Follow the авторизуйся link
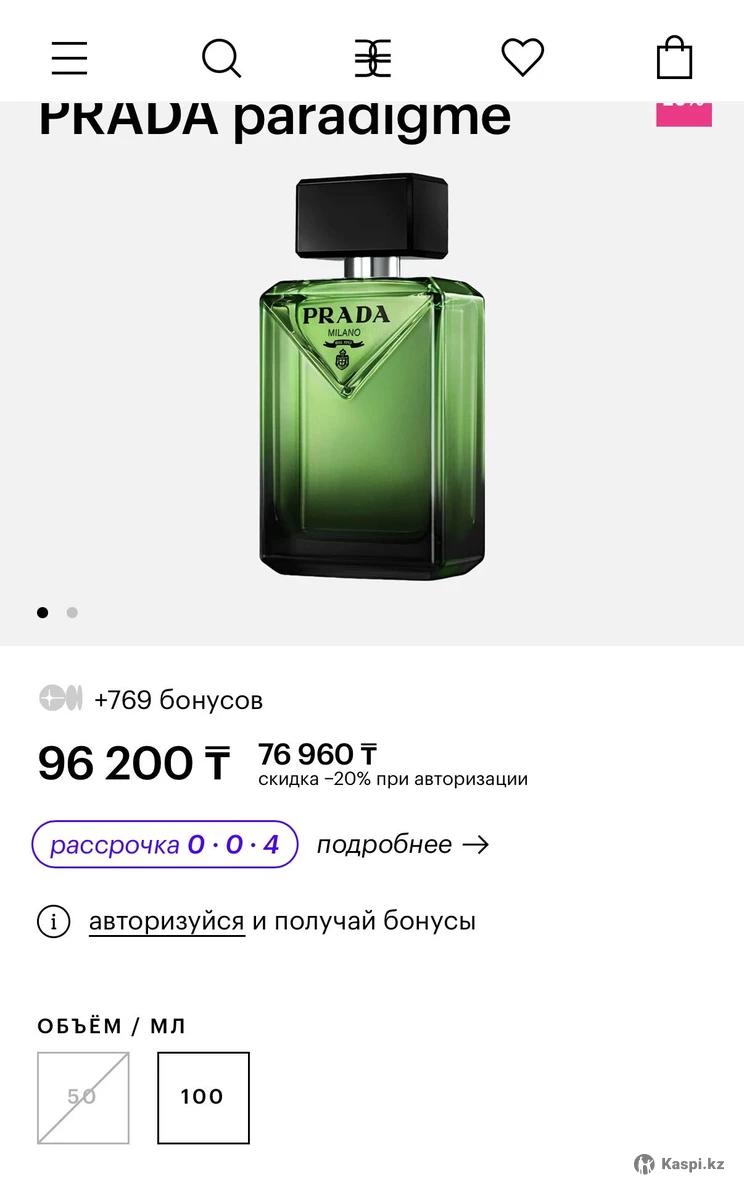This screenshot has height=1200, width=744. pos(166,921)
